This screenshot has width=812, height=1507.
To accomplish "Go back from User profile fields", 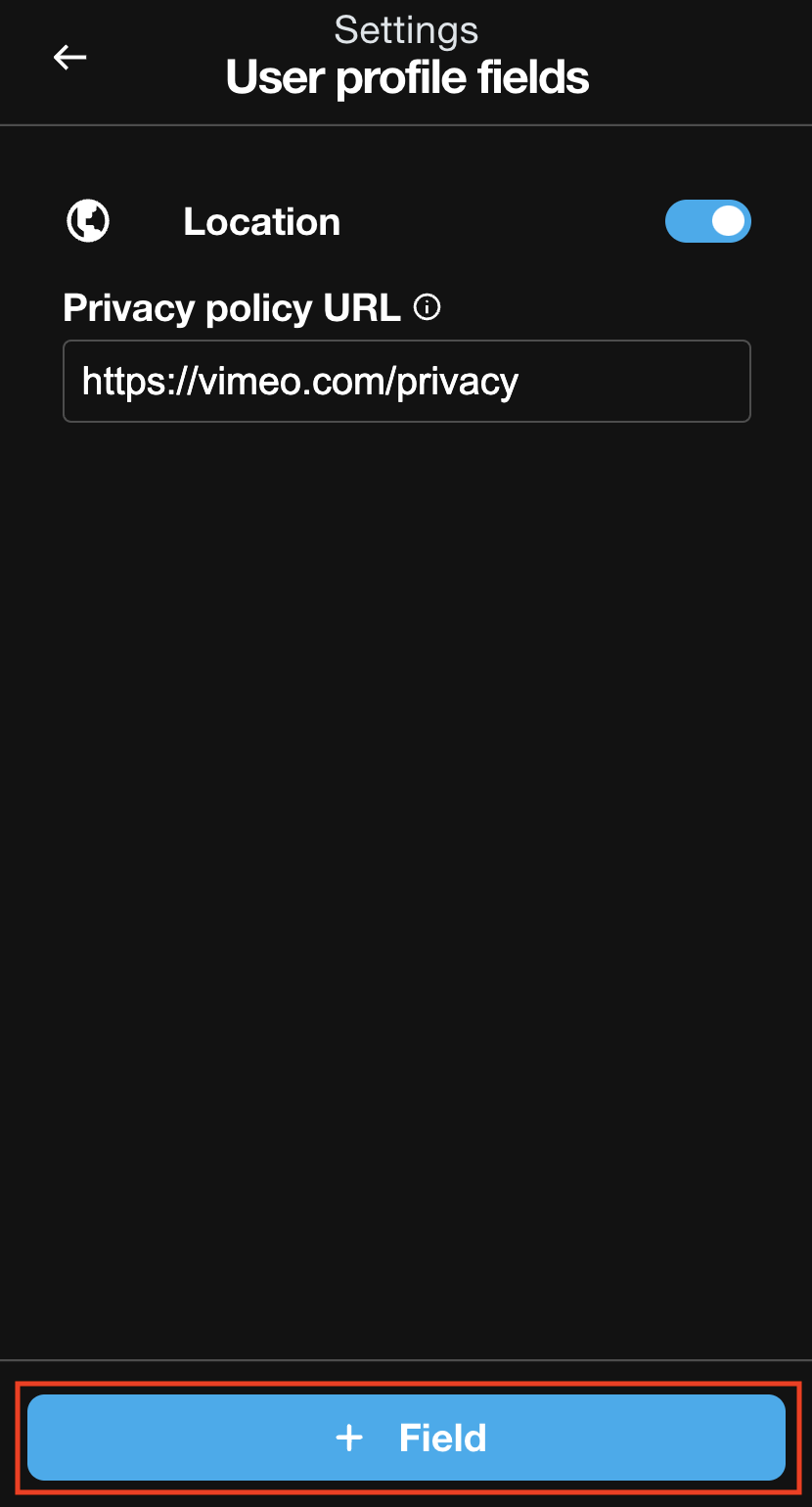I will 69,58.
